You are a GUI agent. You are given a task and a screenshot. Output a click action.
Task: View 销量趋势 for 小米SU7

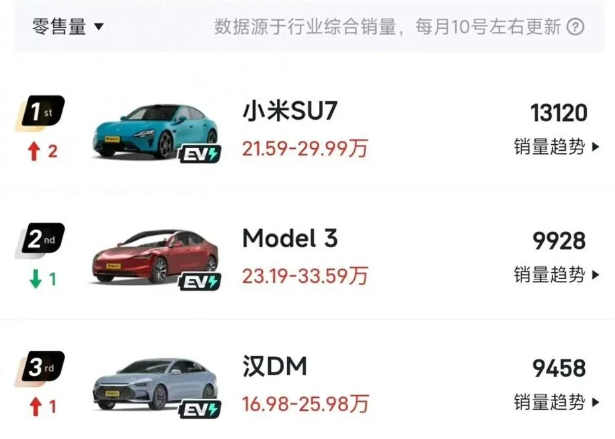[556, 148]
